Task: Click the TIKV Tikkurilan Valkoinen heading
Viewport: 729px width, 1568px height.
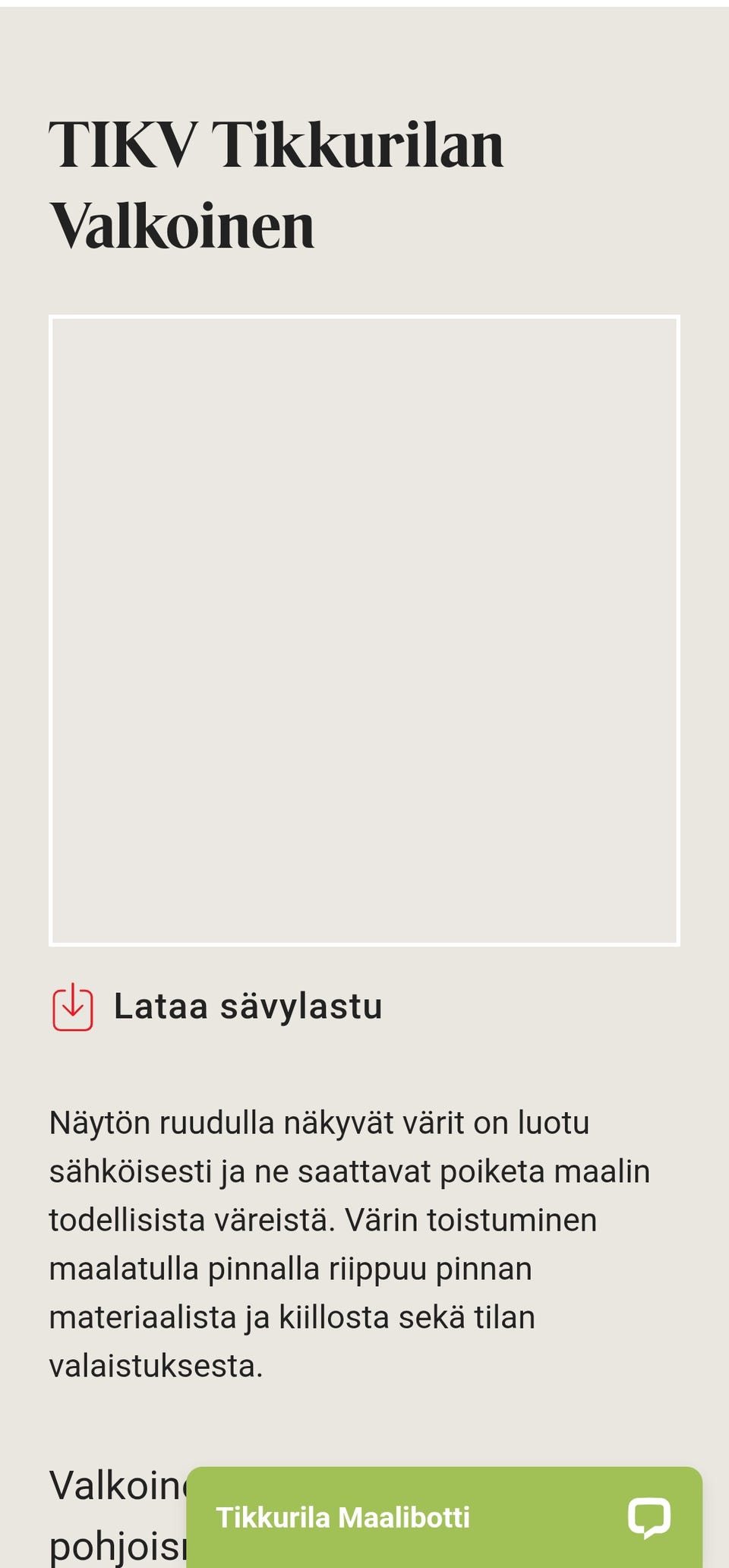Action: (x=278, y=181)
